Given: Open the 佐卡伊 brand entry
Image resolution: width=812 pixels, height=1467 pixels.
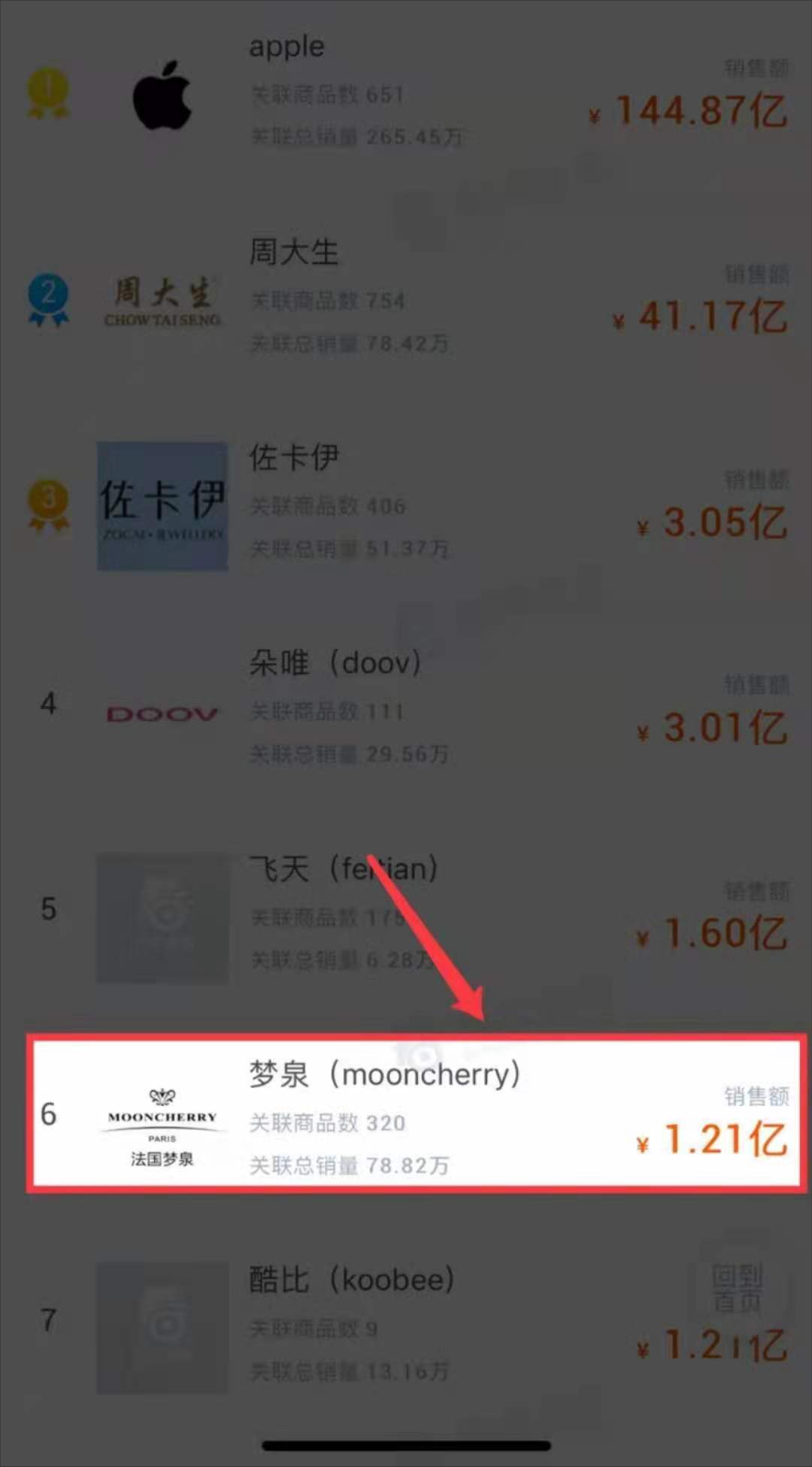Looking at the screenshot, I should (406, 504).
